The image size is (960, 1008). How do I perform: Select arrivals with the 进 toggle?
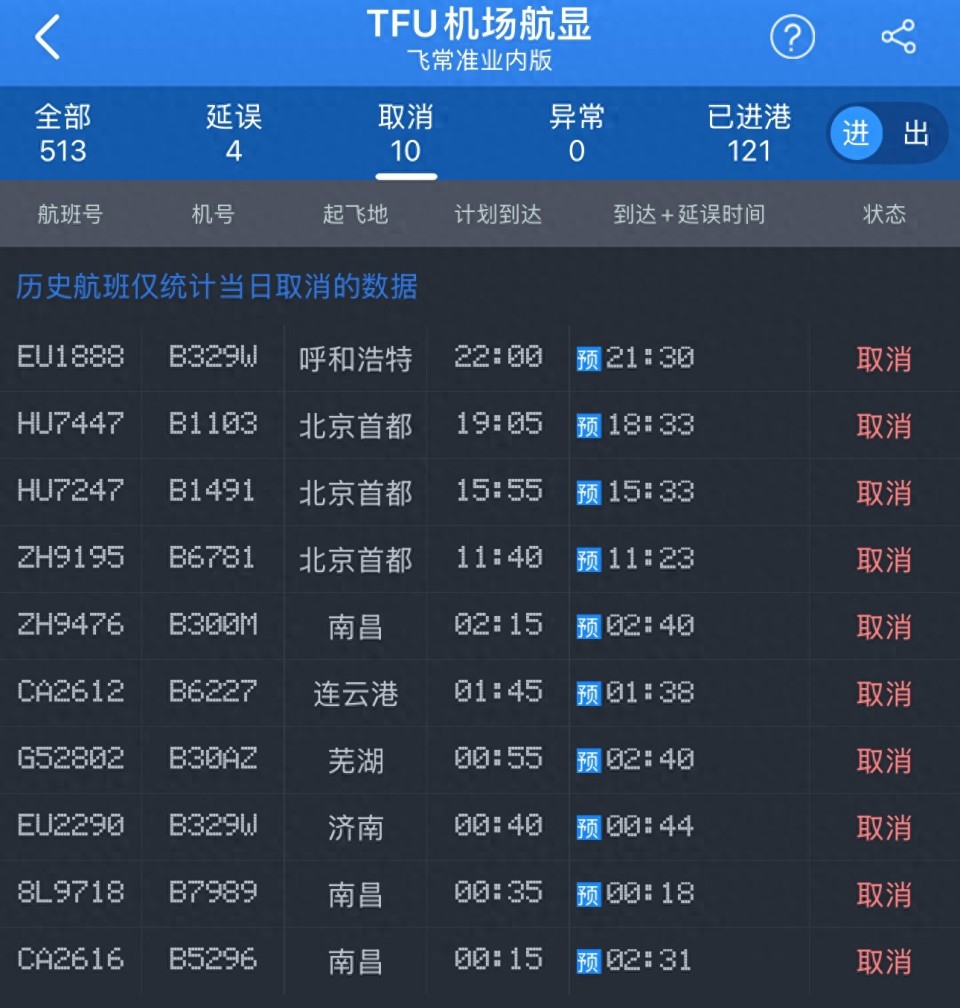[857, 133]
